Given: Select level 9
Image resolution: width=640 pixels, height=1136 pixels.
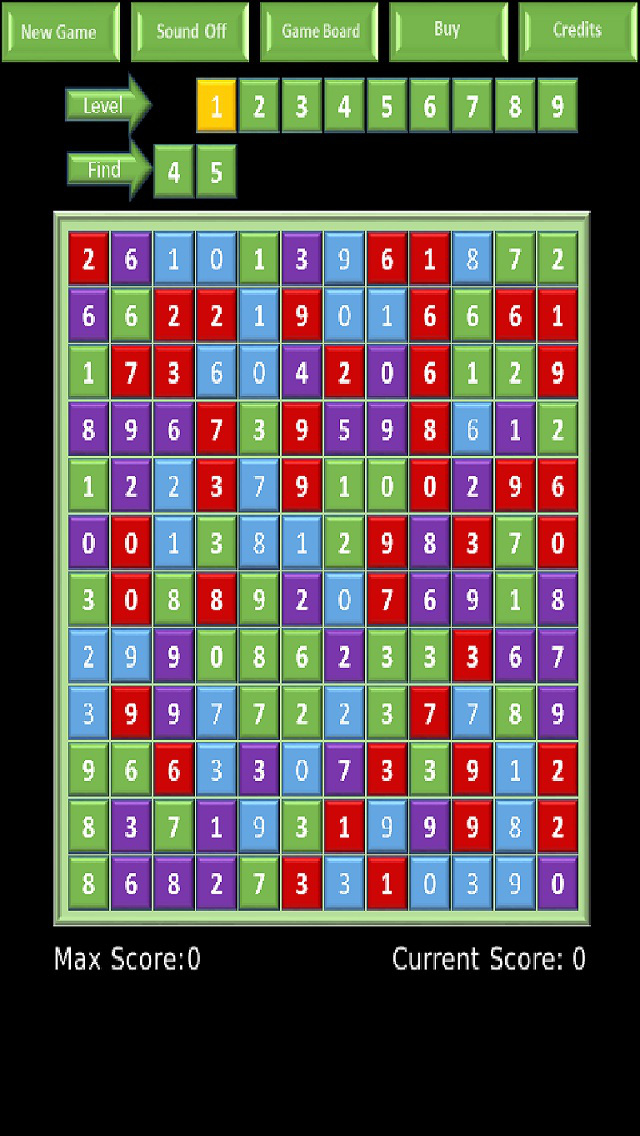Looking at the screenshot, I should pos(557,105).
